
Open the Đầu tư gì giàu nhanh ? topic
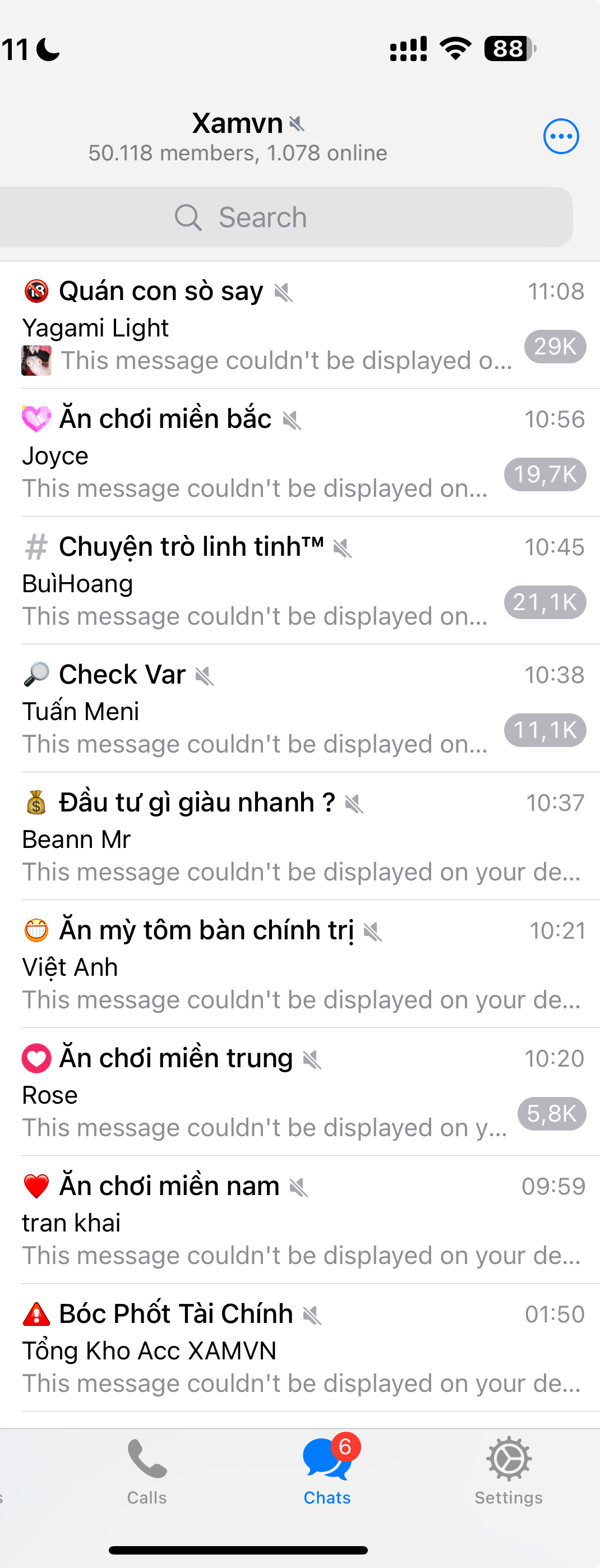click(274, 837)
